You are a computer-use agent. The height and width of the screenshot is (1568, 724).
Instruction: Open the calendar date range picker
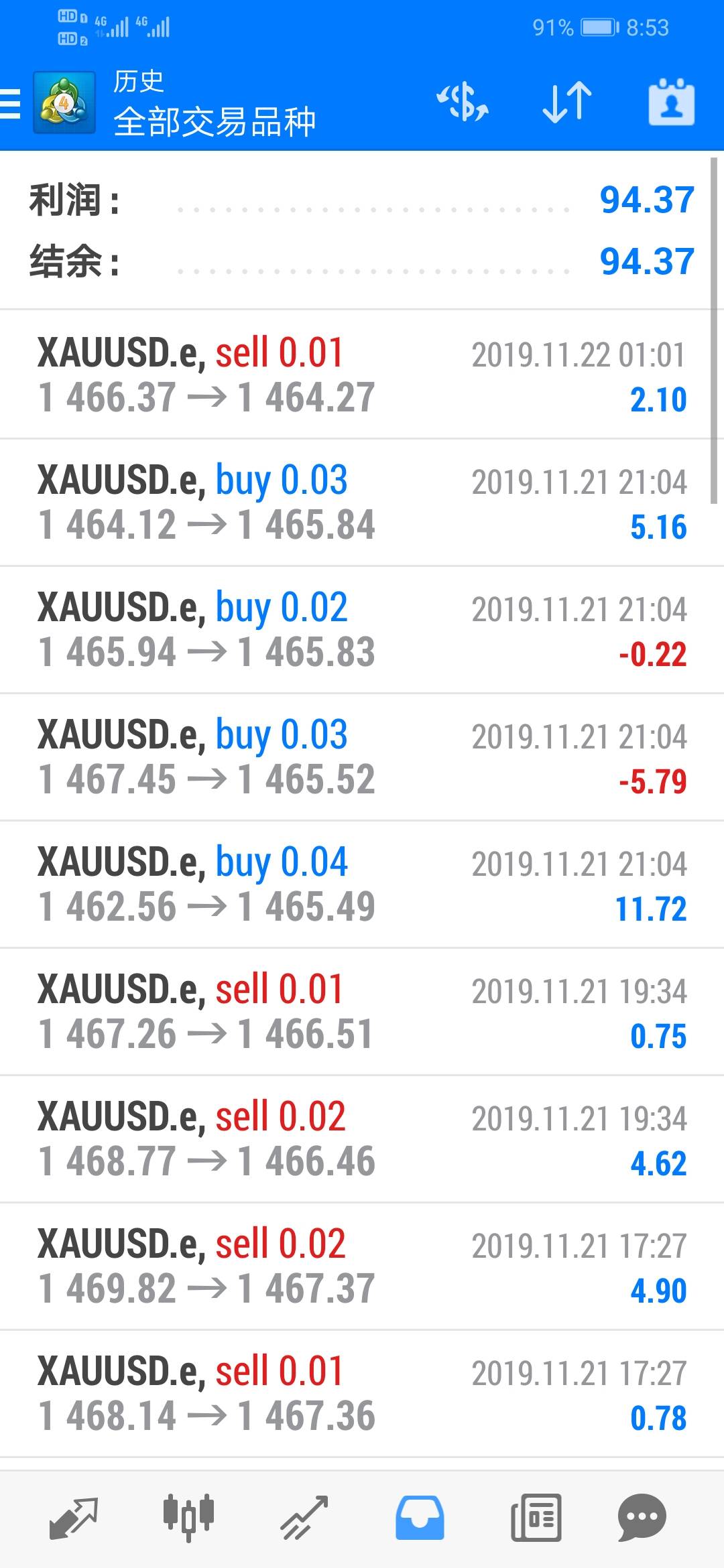(x=671, y=103)
